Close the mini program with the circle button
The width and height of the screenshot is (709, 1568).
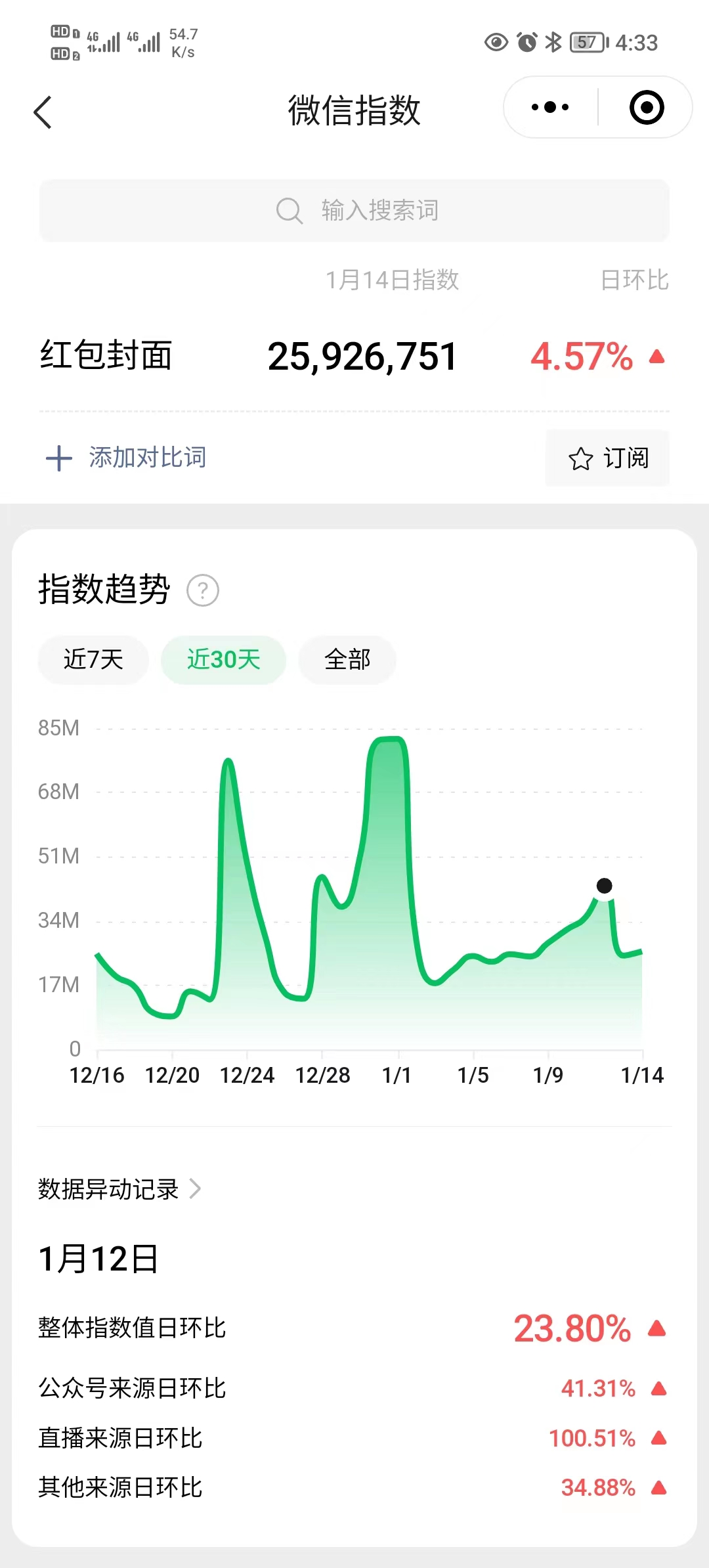[x=647, y=107]
